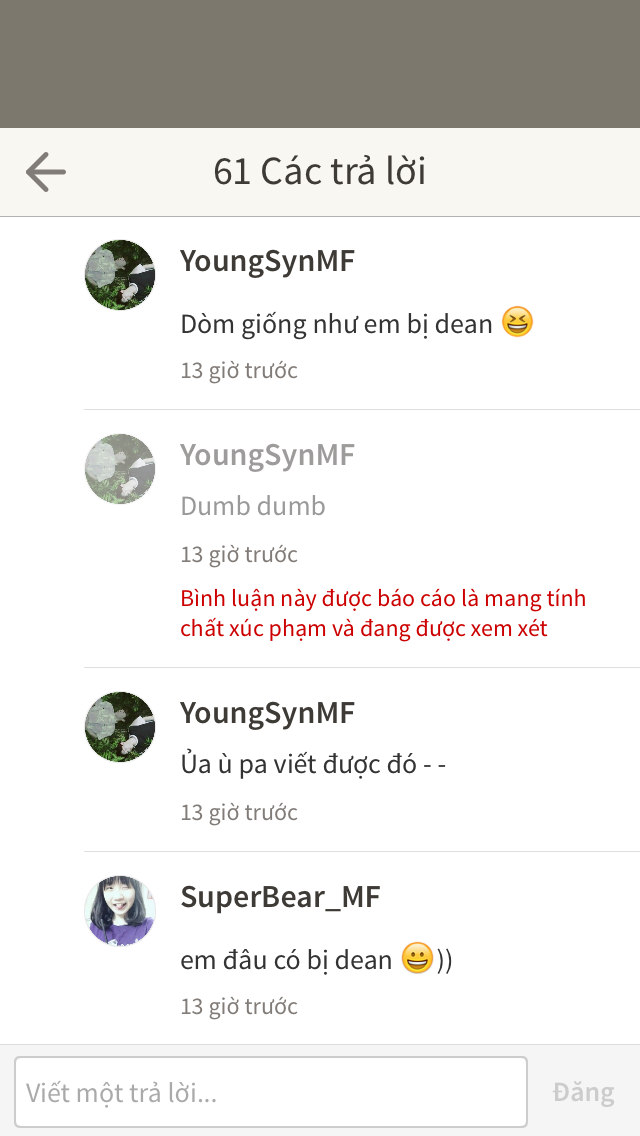
Task: Open SuperBear_MF's profile picture
Action: click(x=120, y=910)
